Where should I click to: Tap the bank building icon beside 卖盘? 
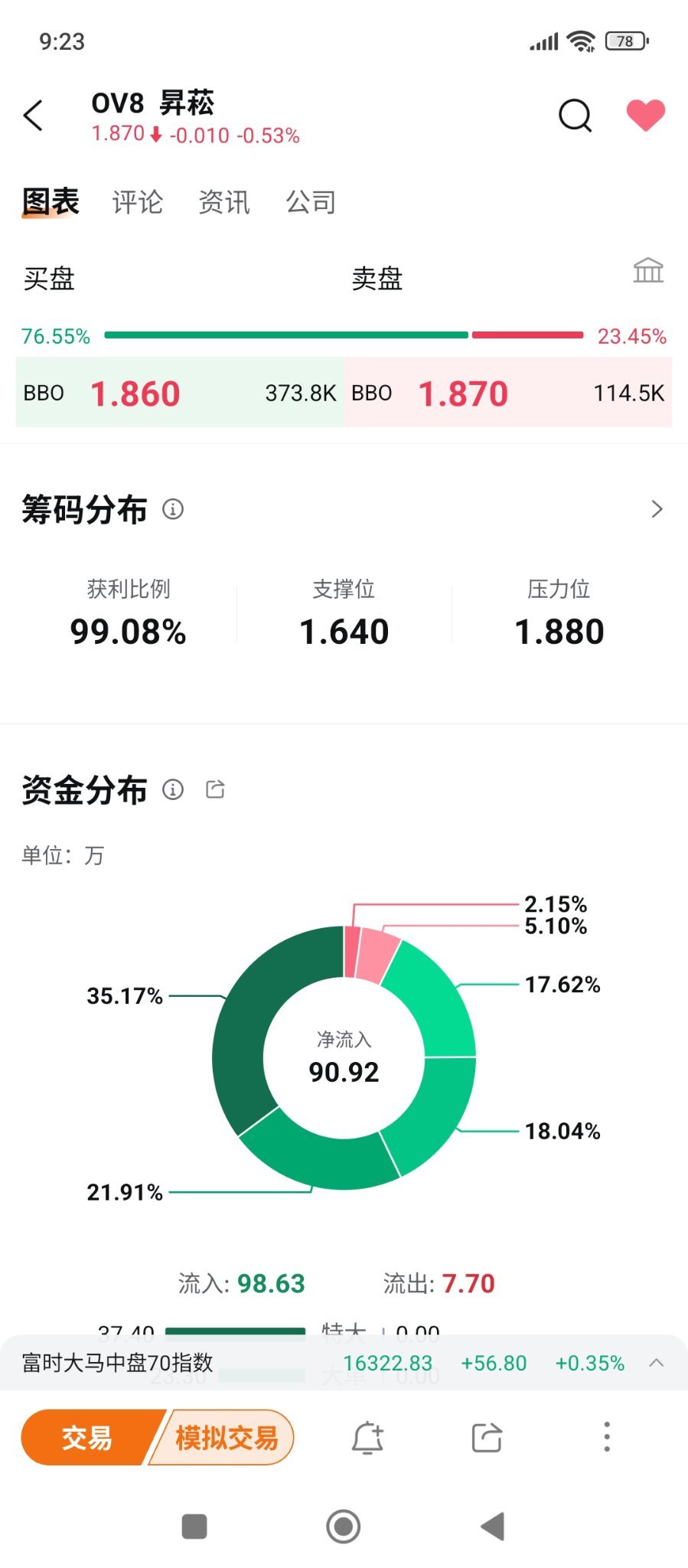coord(647,270)
